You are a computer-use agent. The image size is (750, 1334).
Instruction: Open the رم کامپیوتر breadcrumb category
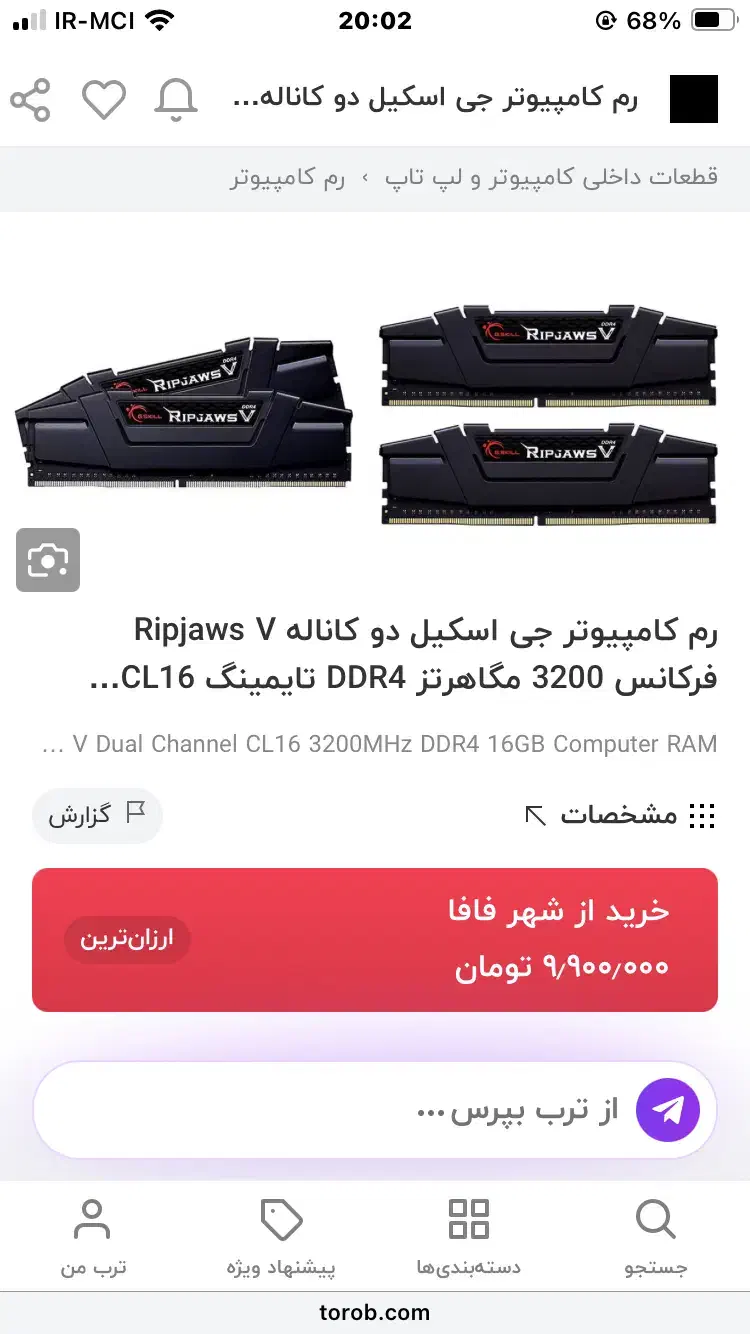287,177
